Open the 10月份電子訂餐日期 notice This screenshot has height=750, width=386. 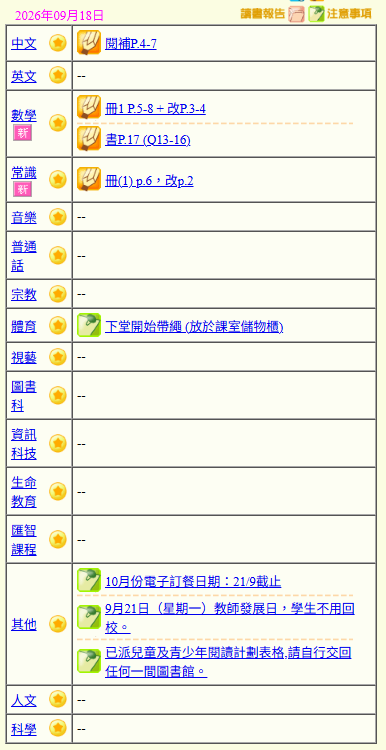coord(193,582)
